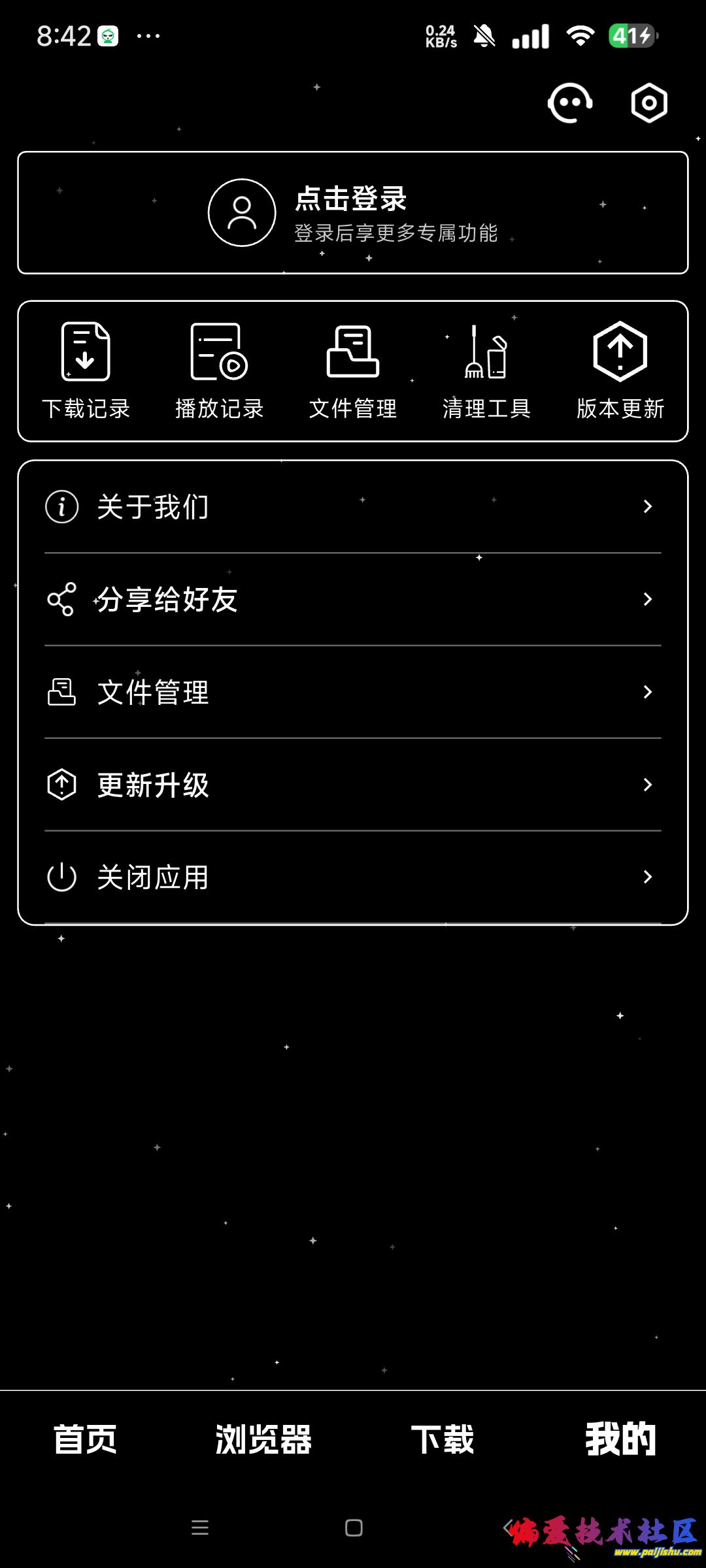This screenshot has height=1568, width=706.
Task: Open the 更新升级 row
Action: point(353,785)
